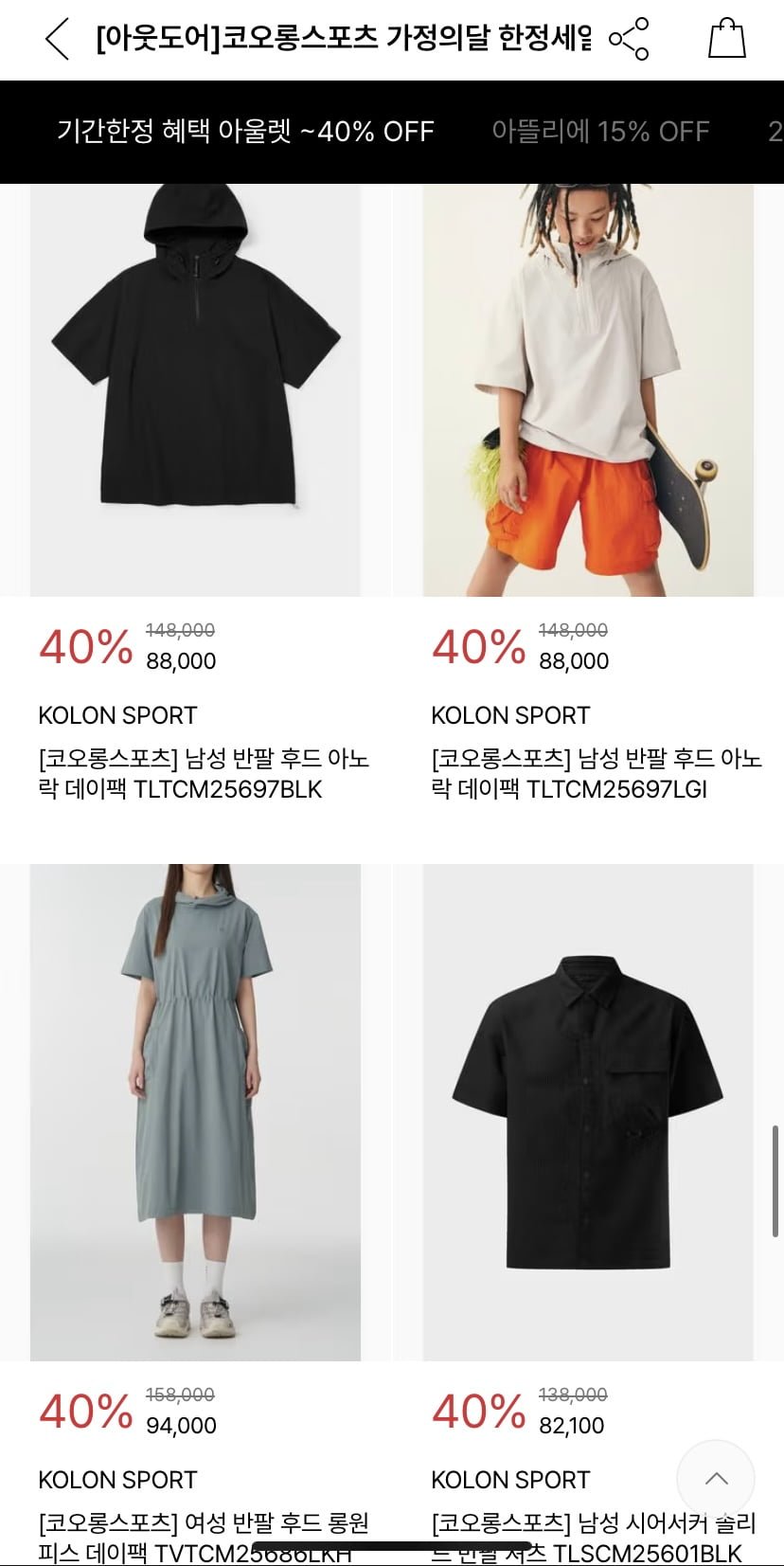Open the black hooded anorak TLTCM25697BLK
Screen dimensions: 784x1566
[195, 390]
